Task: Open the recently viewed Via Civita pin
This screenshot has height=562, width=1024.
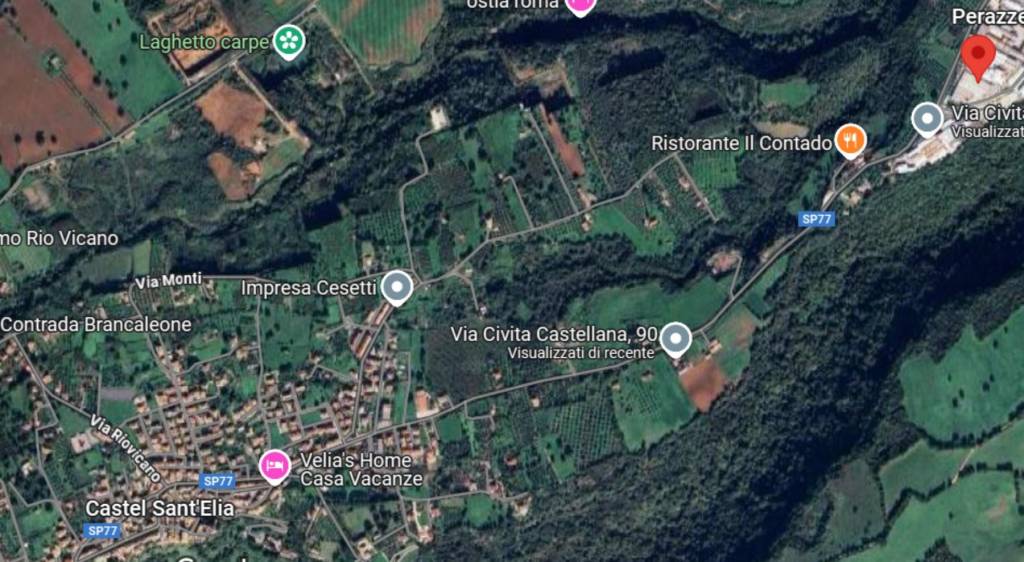Action: 927,119
